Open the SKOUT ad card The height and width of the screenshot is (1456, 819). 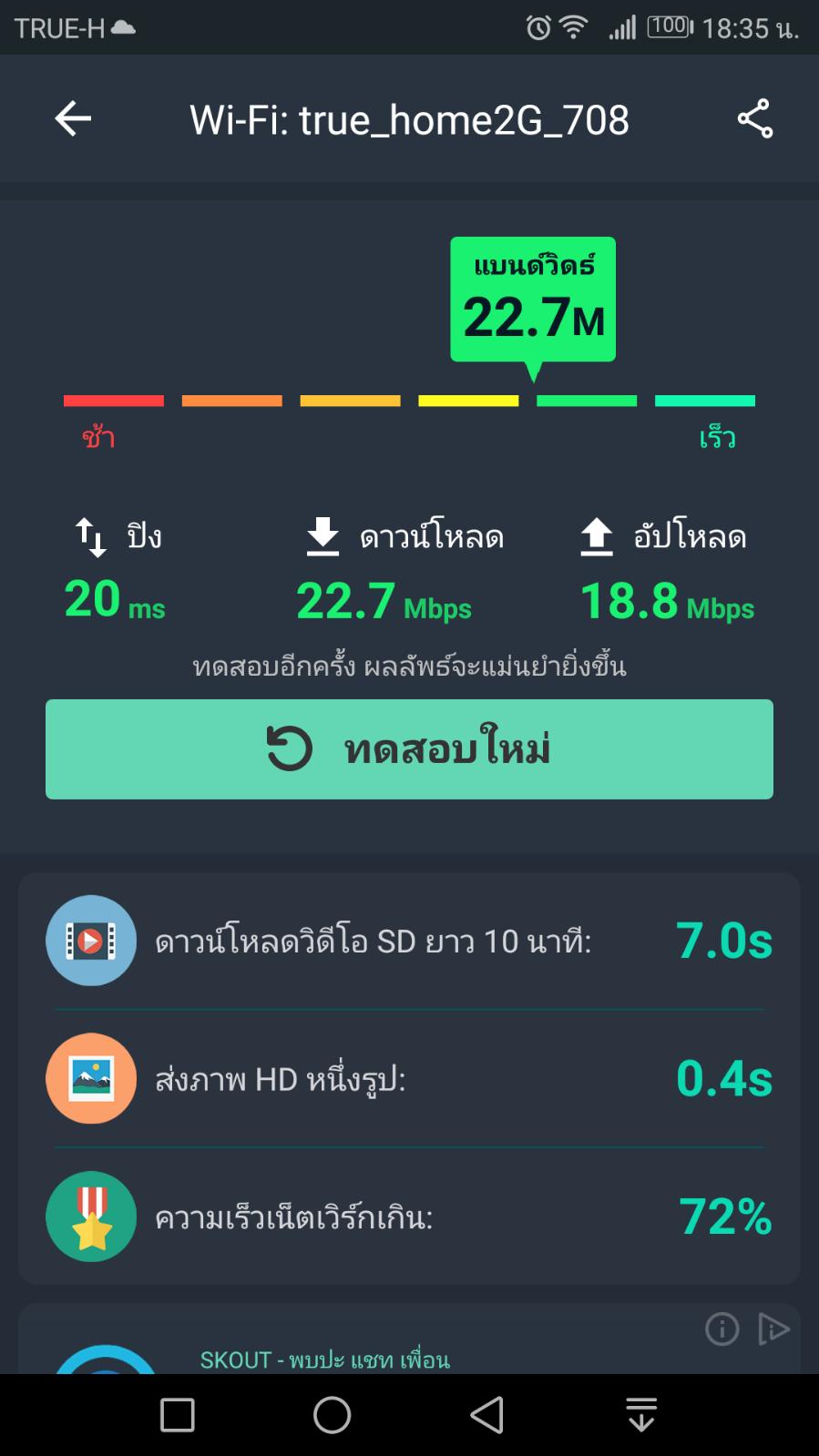(x=325, y=1359)
